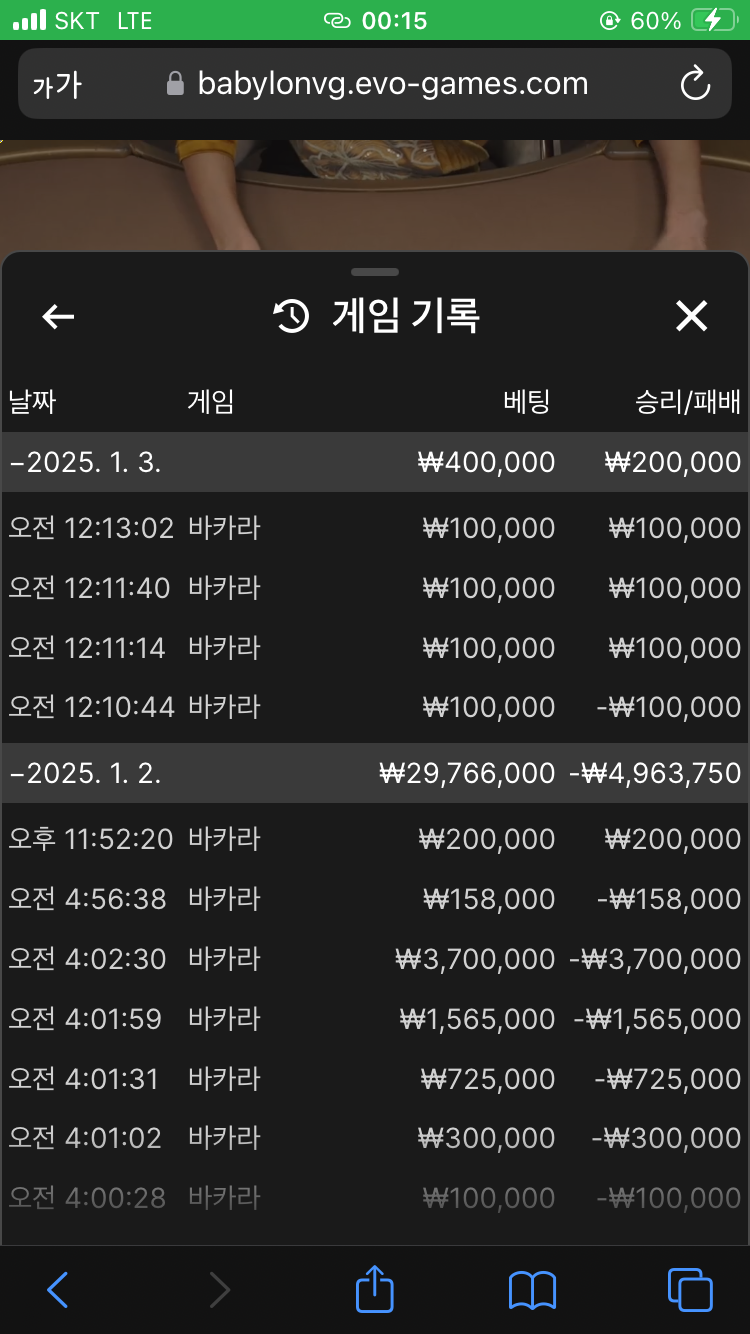Close the 게임 기록 panel

pos(691,317)
